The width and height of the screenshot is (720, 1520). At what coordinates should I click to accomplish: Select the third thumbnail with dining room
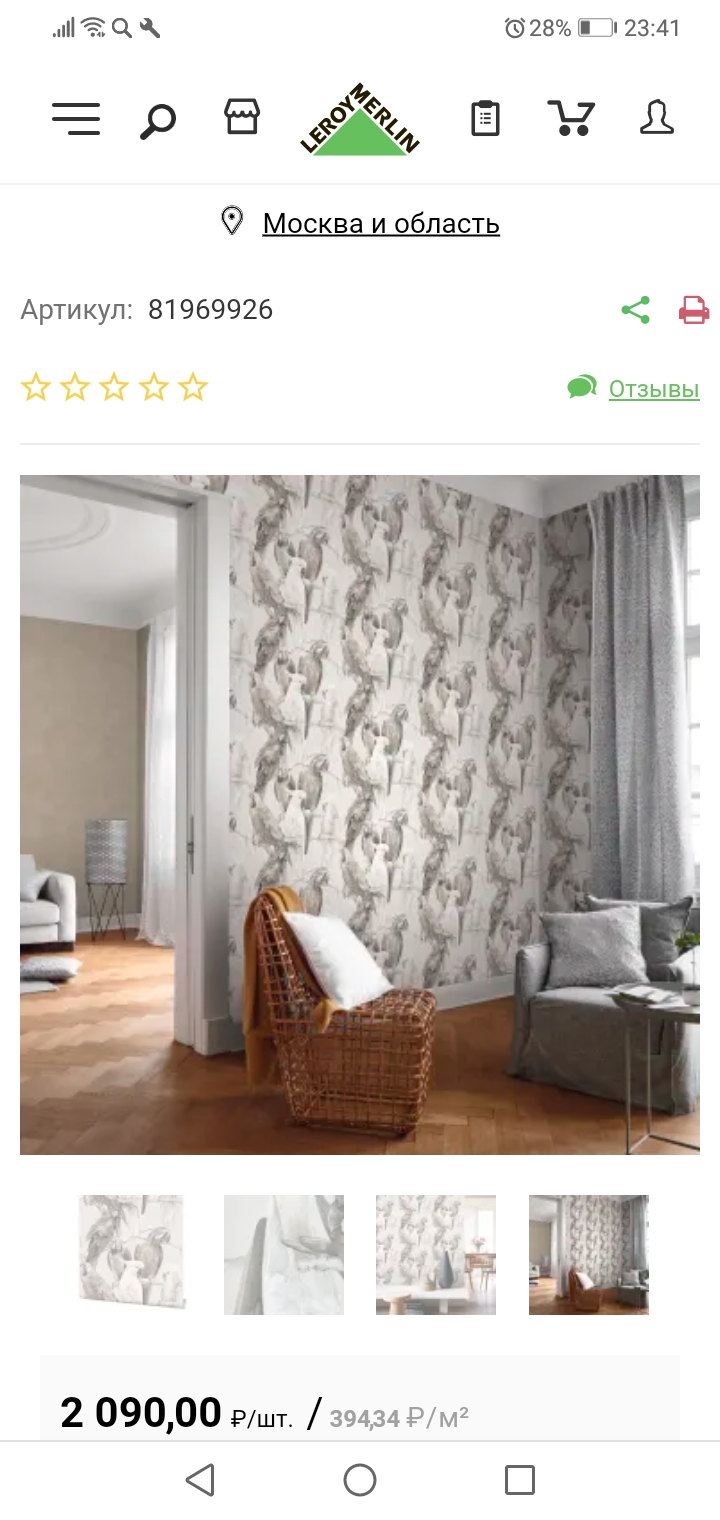(436, 1254)
